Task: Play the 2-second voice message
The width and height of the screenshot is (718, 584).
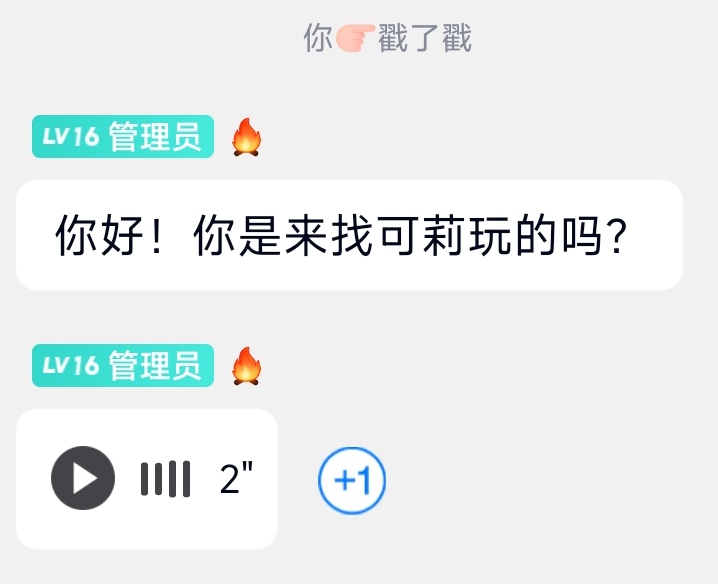Action: click(83, 479)
